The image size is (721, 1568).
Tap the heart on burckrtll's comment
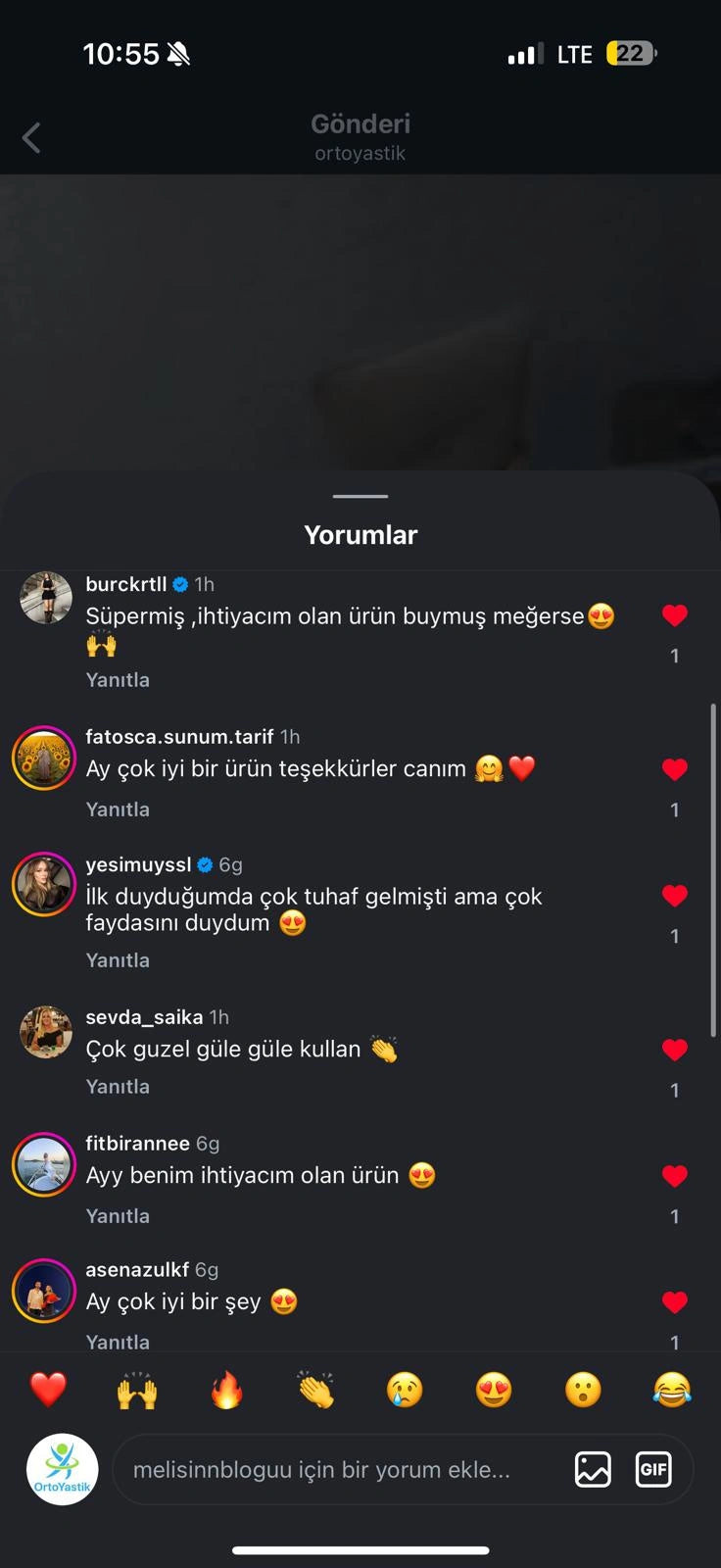[674, 615]
